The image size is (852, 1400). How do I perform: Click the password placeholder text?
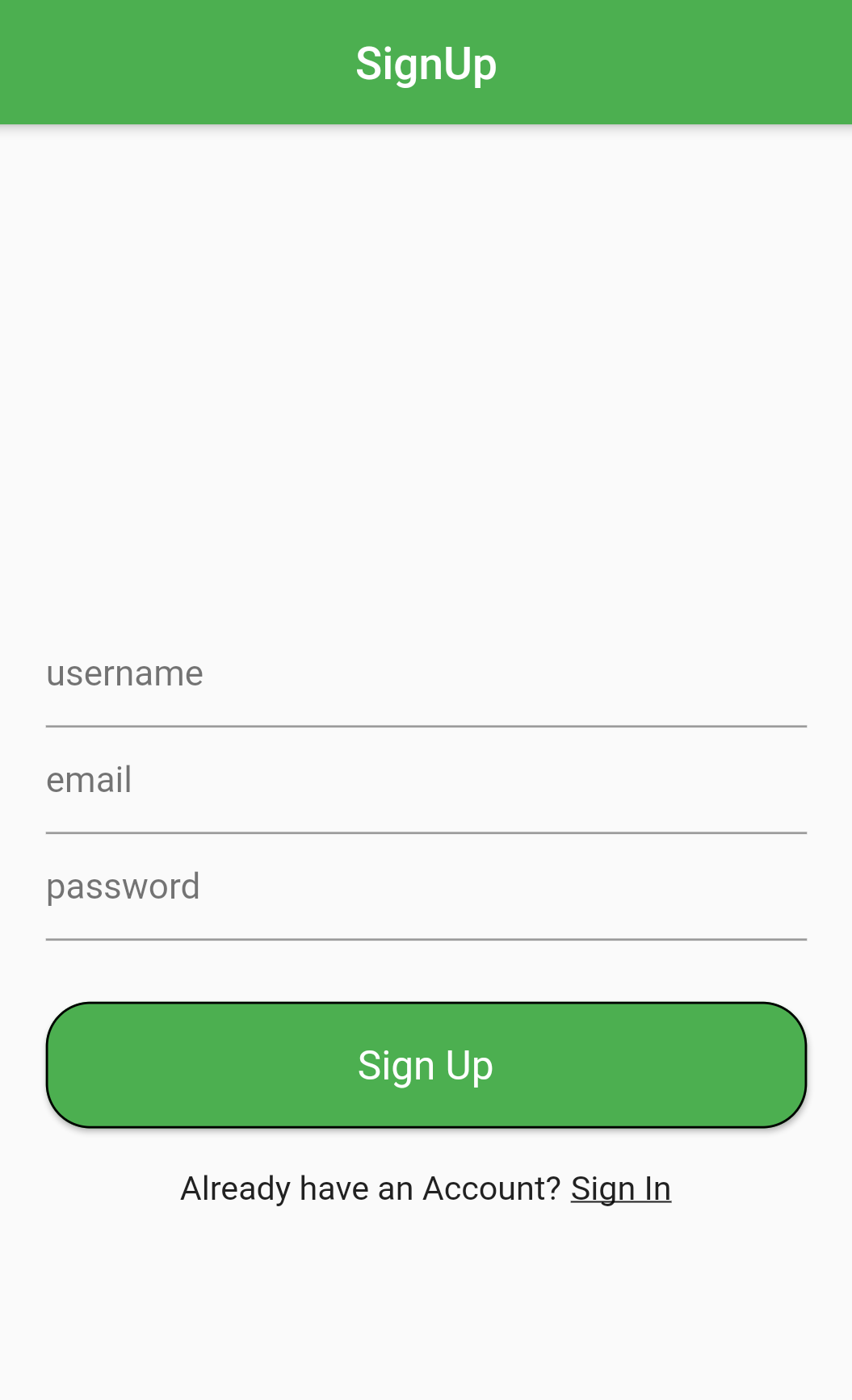123,887
